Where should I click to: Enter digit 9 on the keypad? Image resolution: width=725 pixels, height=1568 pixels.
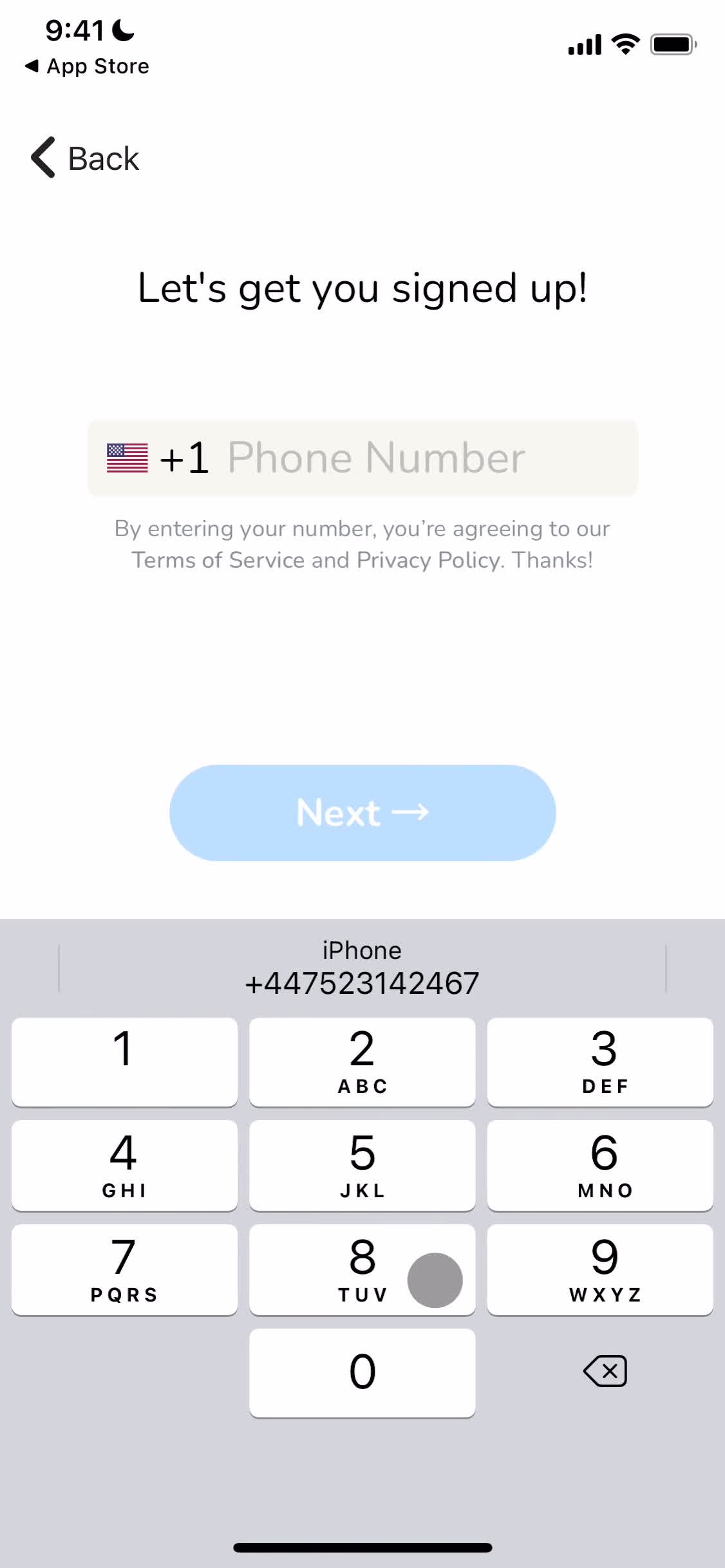tap(600, 1269)
